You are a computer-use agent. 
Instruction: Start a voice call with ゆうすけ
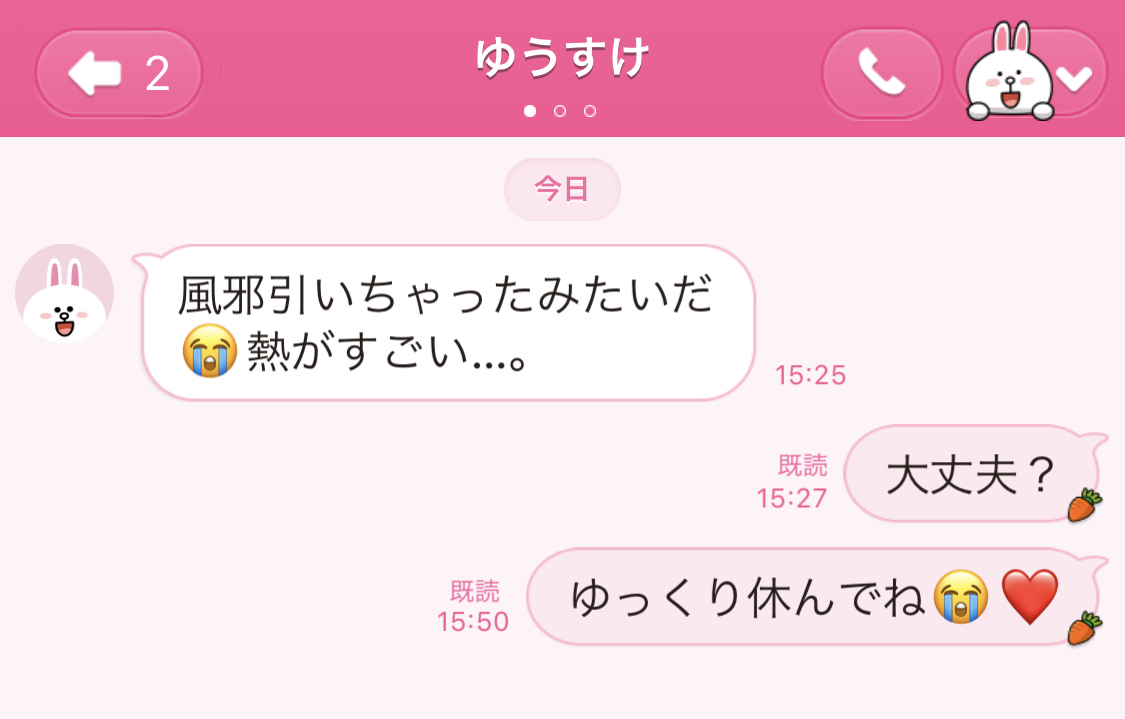pyautogui.click(x=881, y=73)
